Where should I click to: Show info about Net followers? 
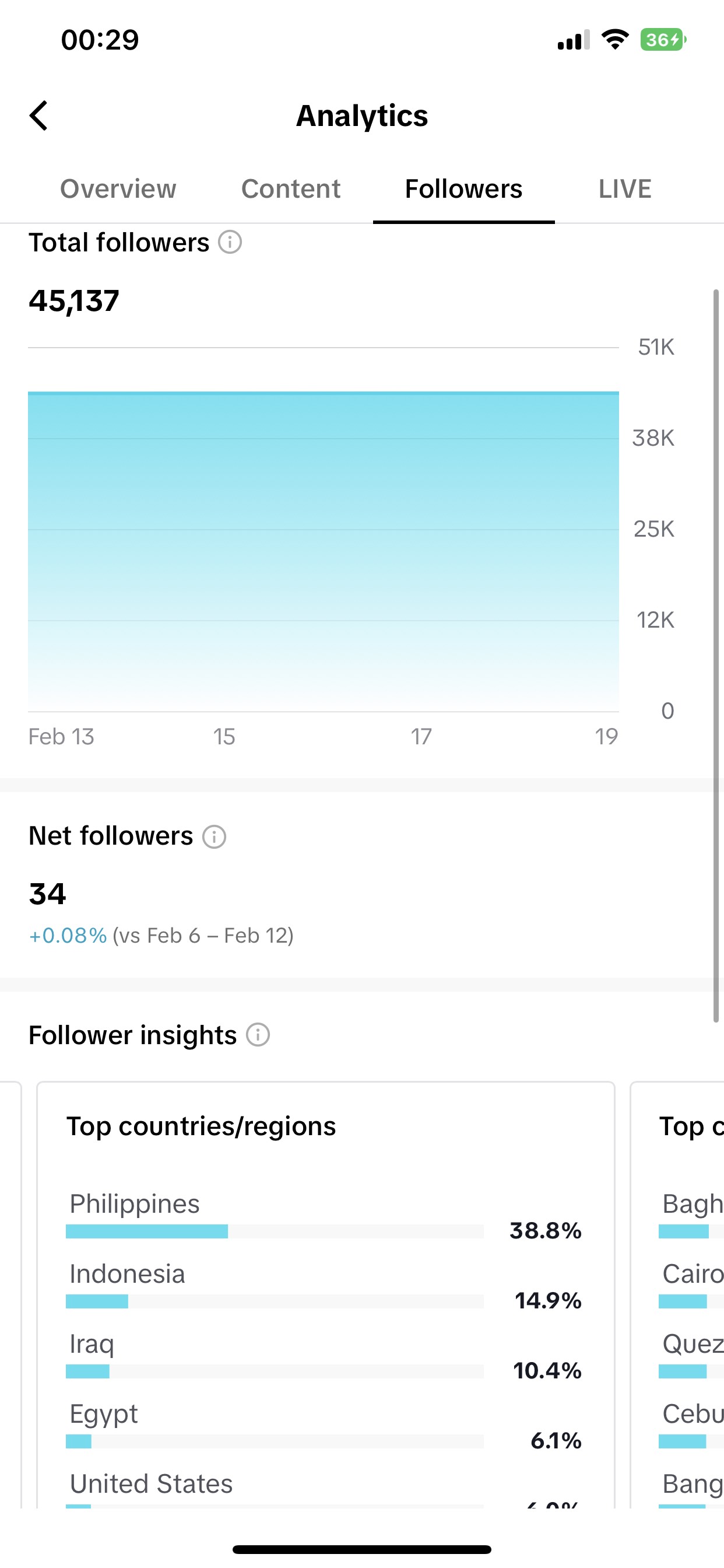click(214, 836)
